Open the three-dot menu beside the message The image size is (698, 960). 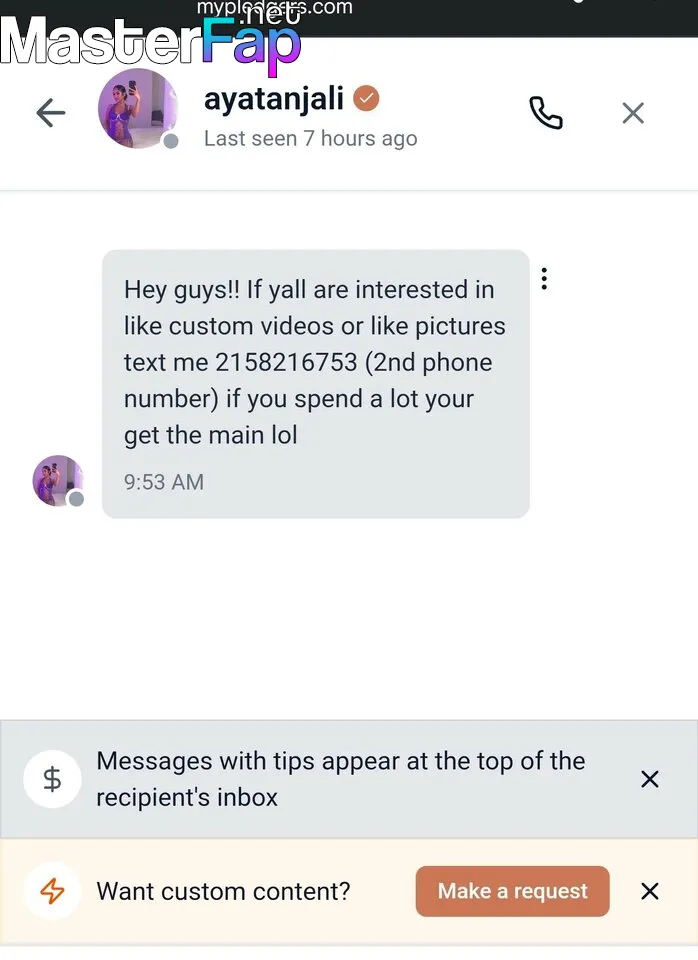point(544,279)
